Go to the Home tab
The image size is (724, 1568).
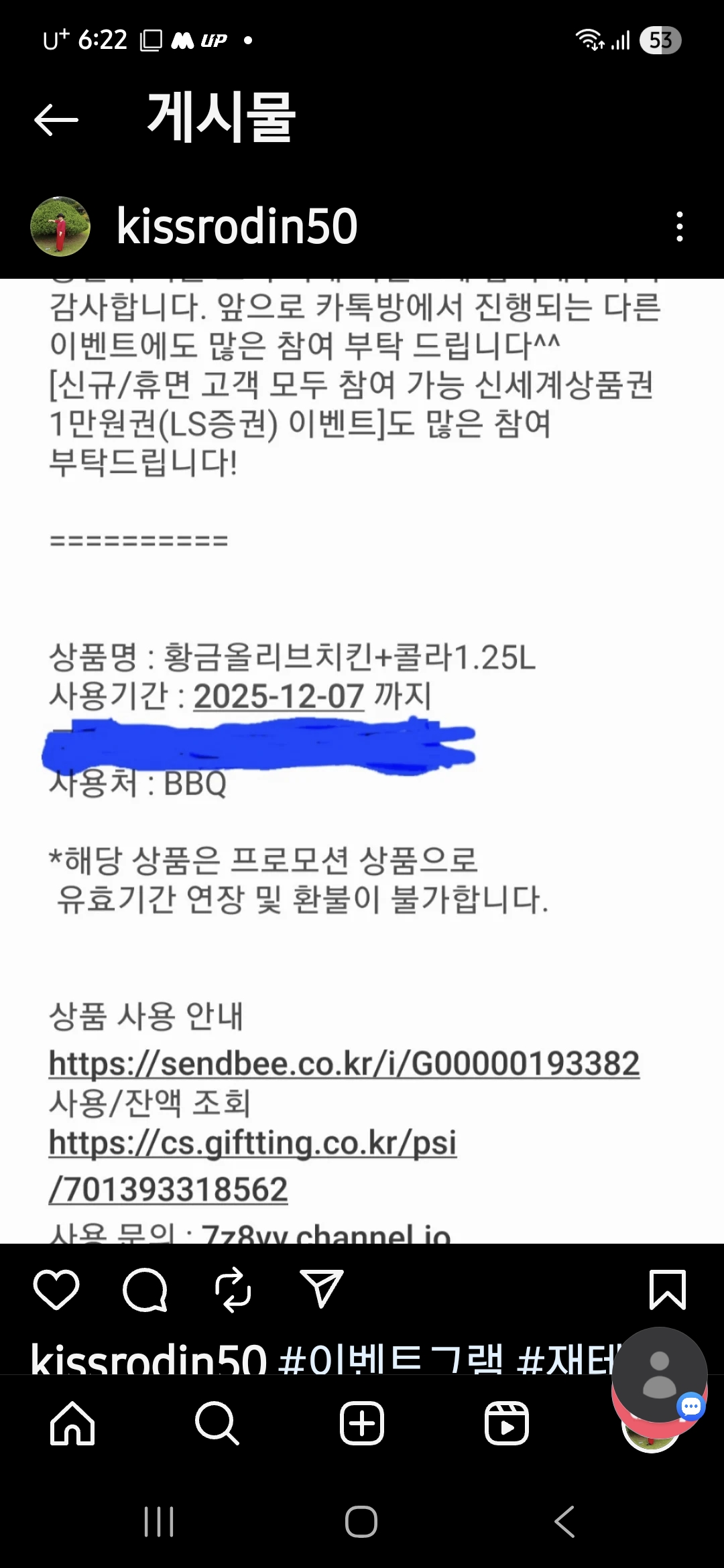pos(72,1423)
